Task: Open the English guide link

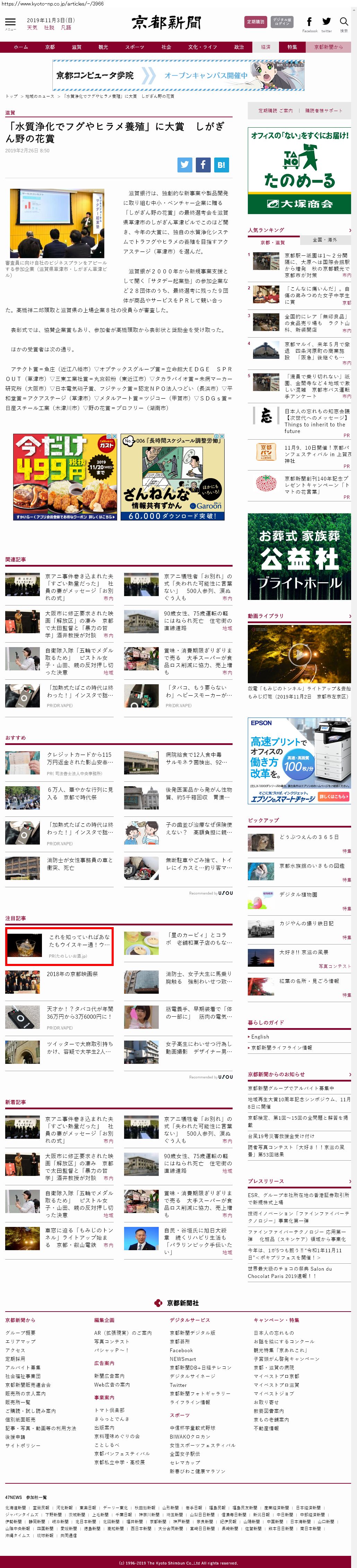Action: pyautogui.click(x=260, y=1037)
